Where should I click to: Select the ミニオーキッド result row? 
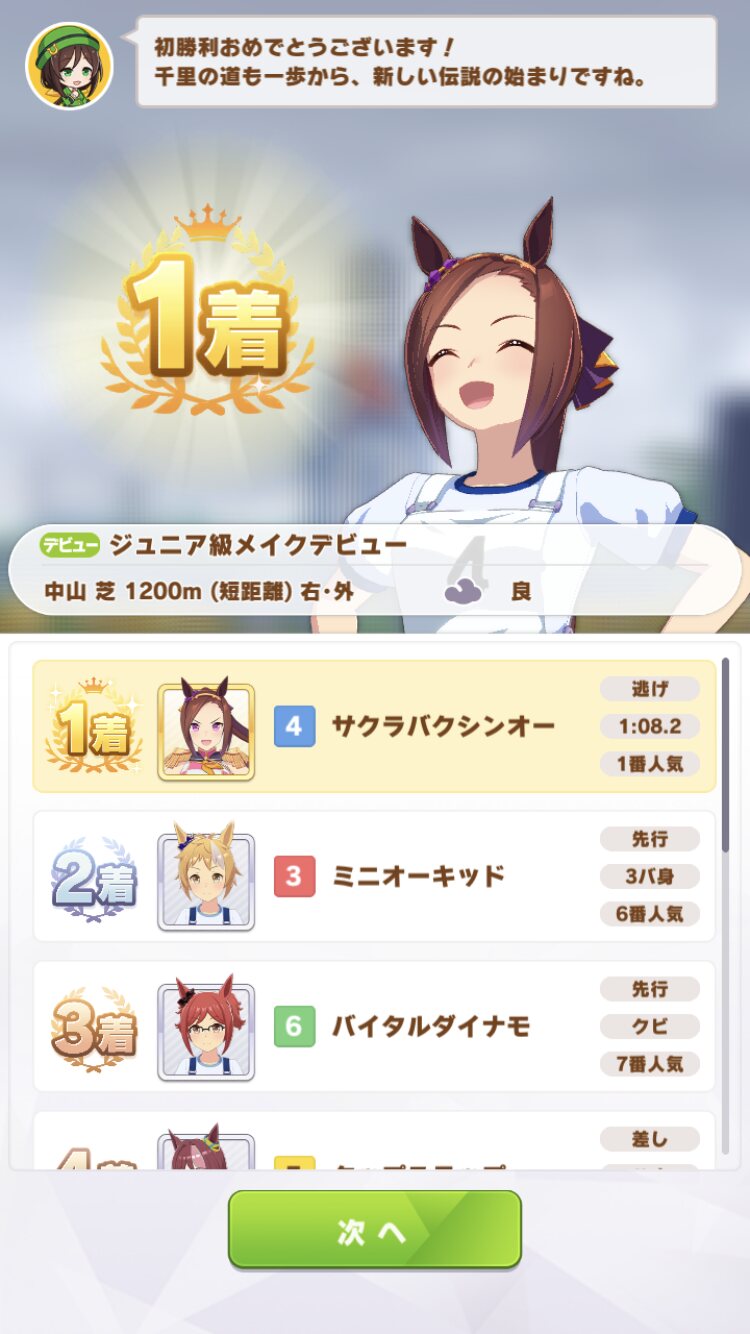click(x=375, y=876)
